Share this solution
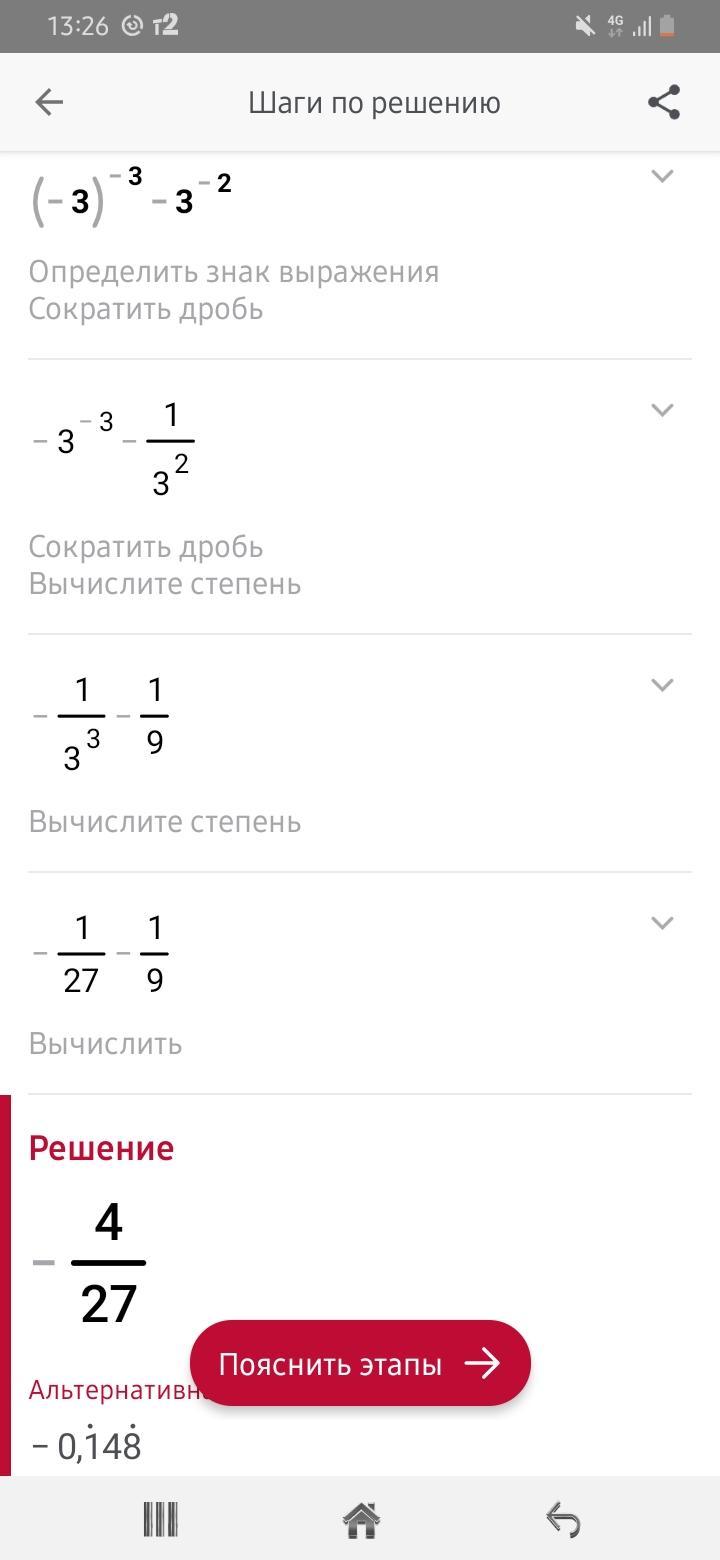Image resolution: width=720 pixels, height=1560 pixels. (664, 102)
